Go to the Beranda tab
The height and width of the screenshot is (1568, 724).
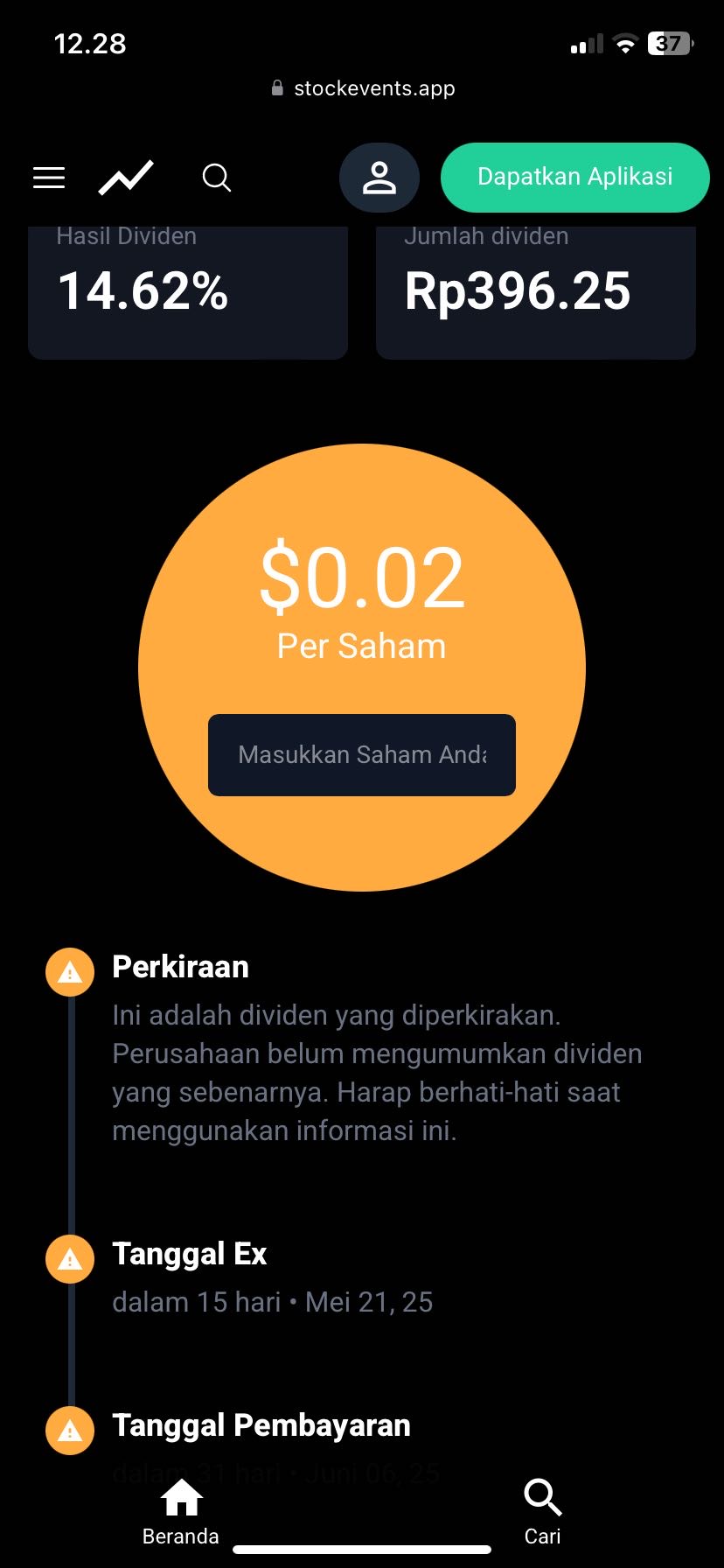tap(181, 1511)
